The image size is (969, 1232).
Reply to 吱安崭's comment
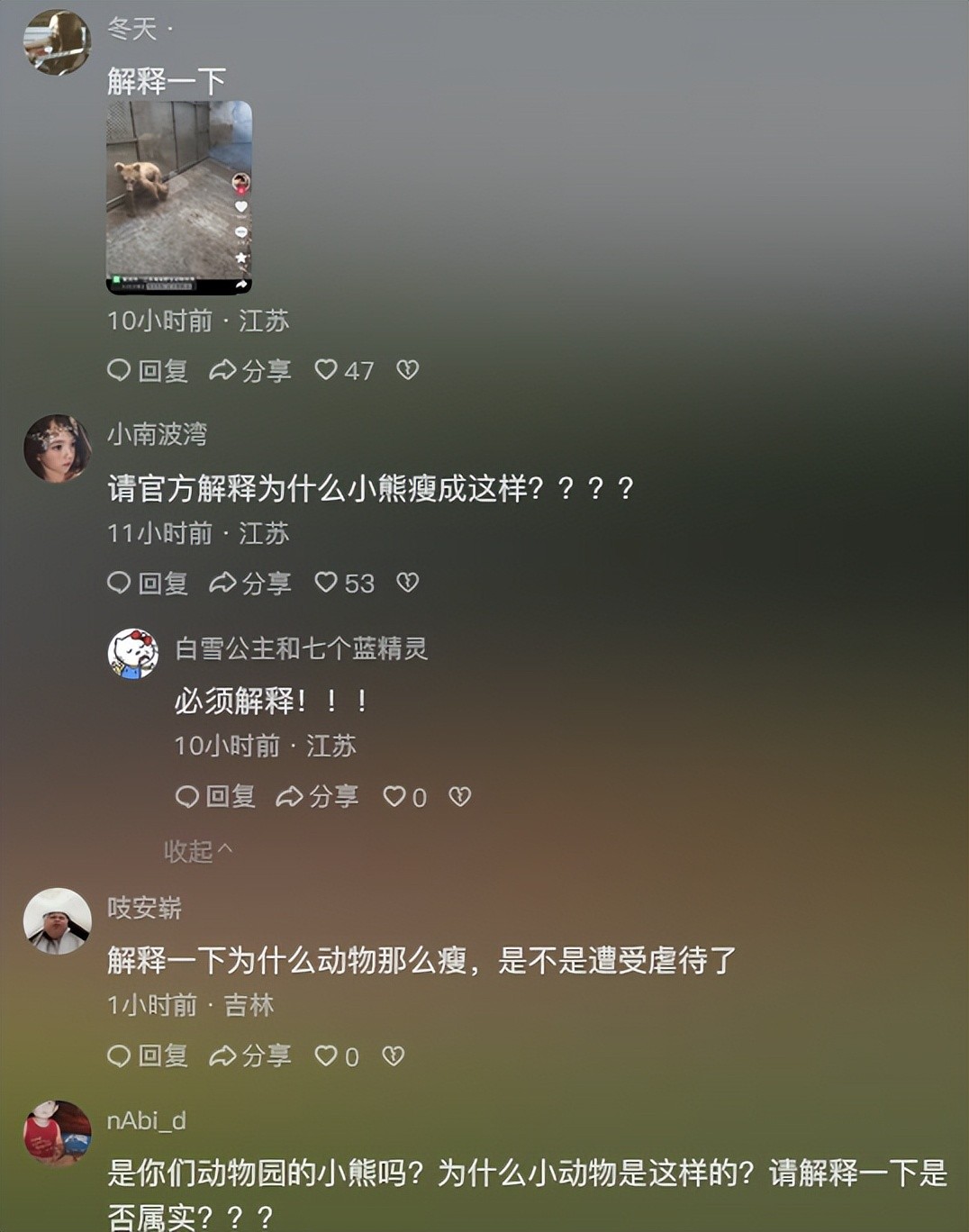tap(148, 1055)
